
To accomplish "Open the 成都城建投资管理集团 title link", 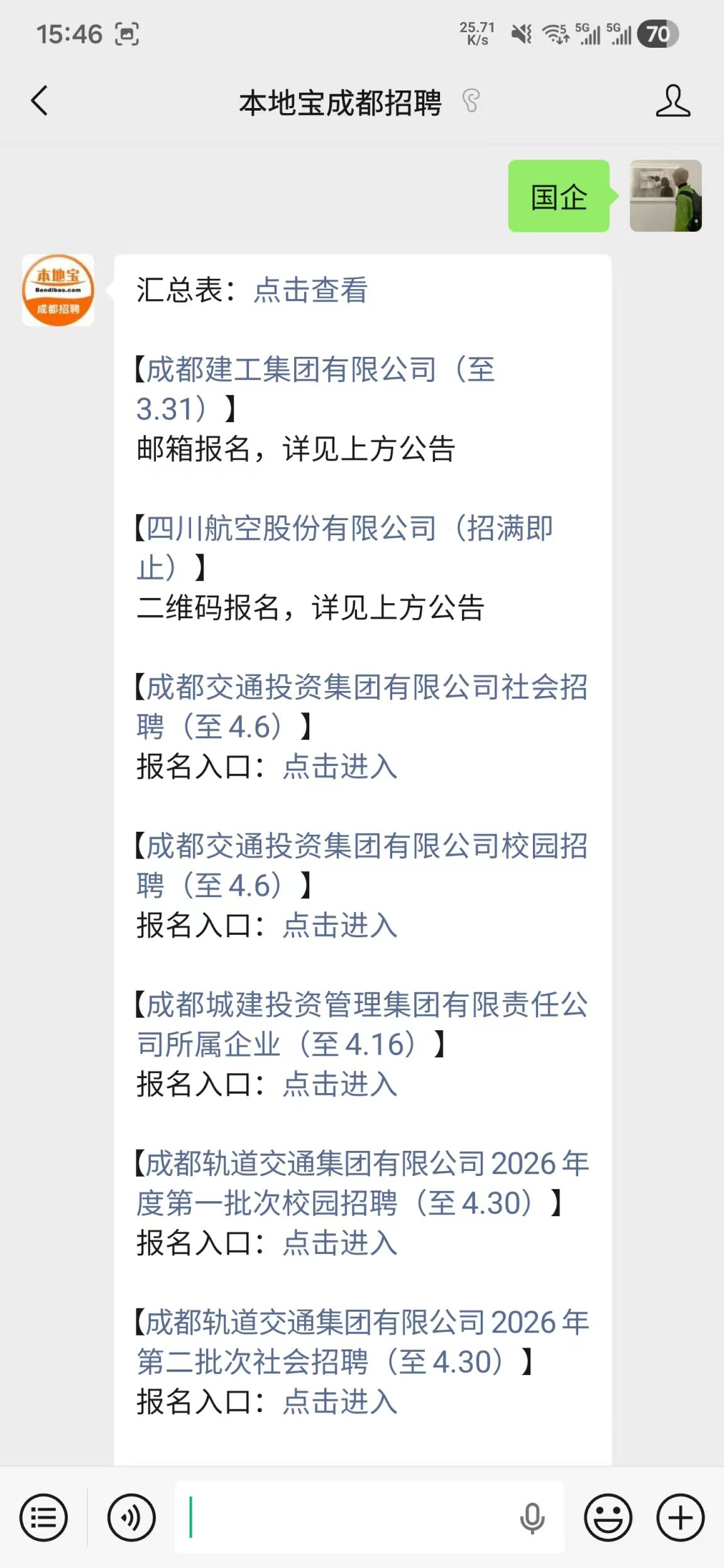I will [361, 1025].
